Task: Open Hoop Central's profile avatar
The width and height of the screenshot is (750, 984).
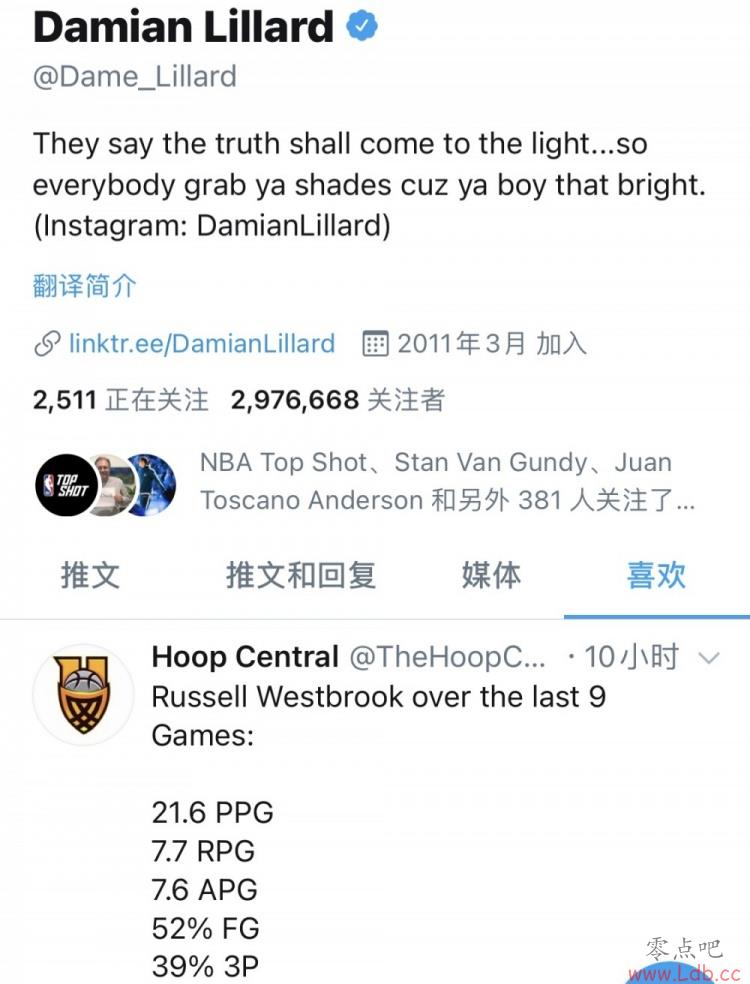Action: point(83,694)
